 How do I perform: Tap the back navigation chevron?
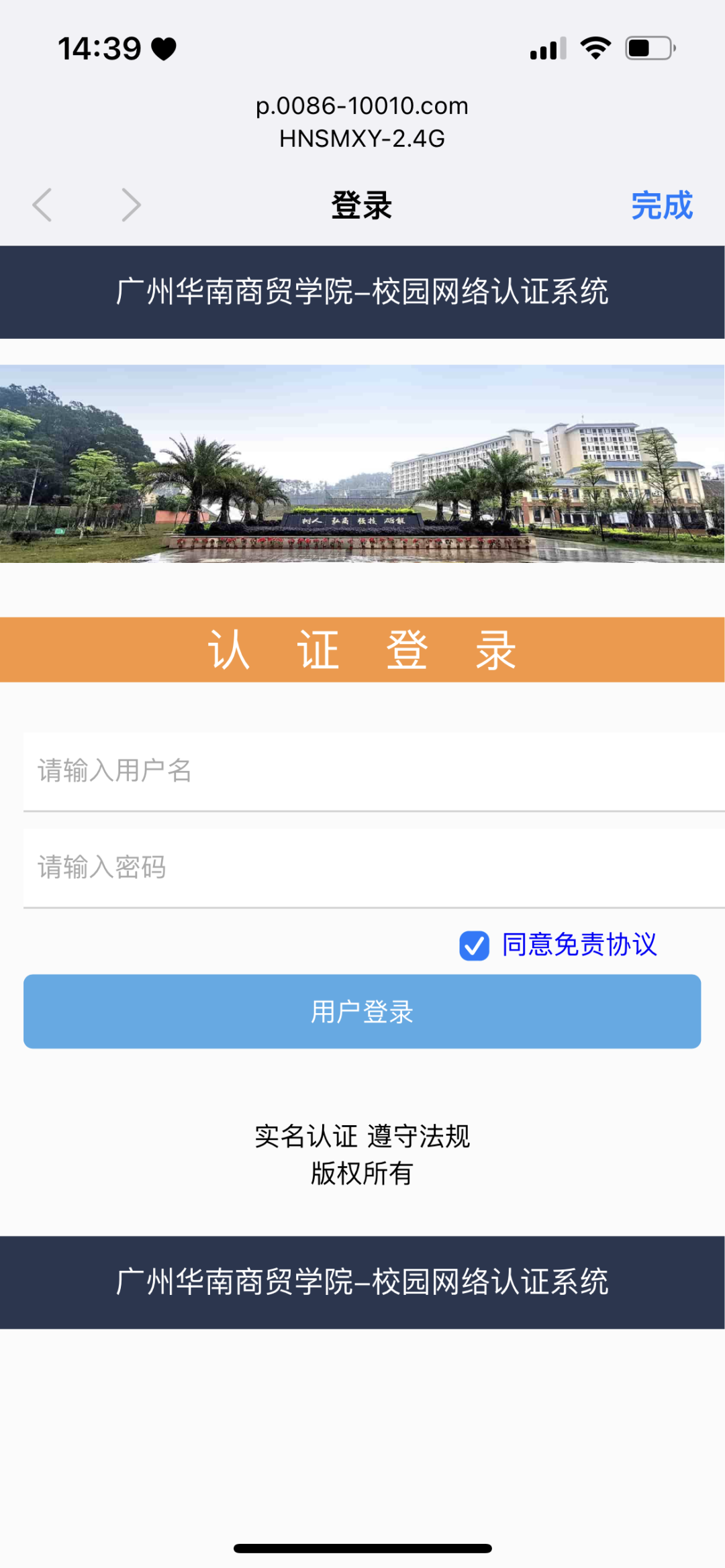coord(42,205)
